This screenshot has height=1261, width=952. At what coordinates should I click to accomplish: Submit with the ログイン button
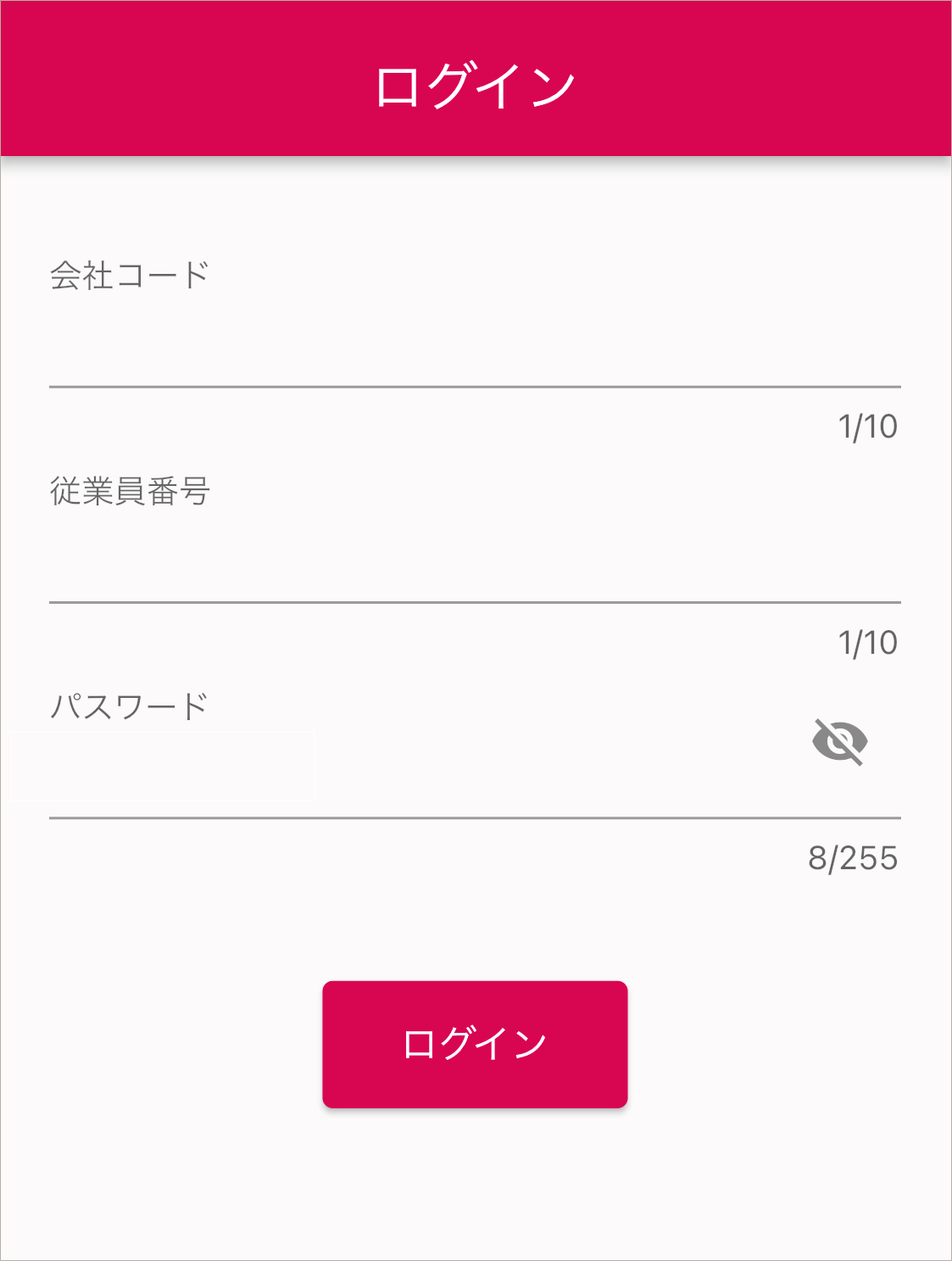[475, 1044]
